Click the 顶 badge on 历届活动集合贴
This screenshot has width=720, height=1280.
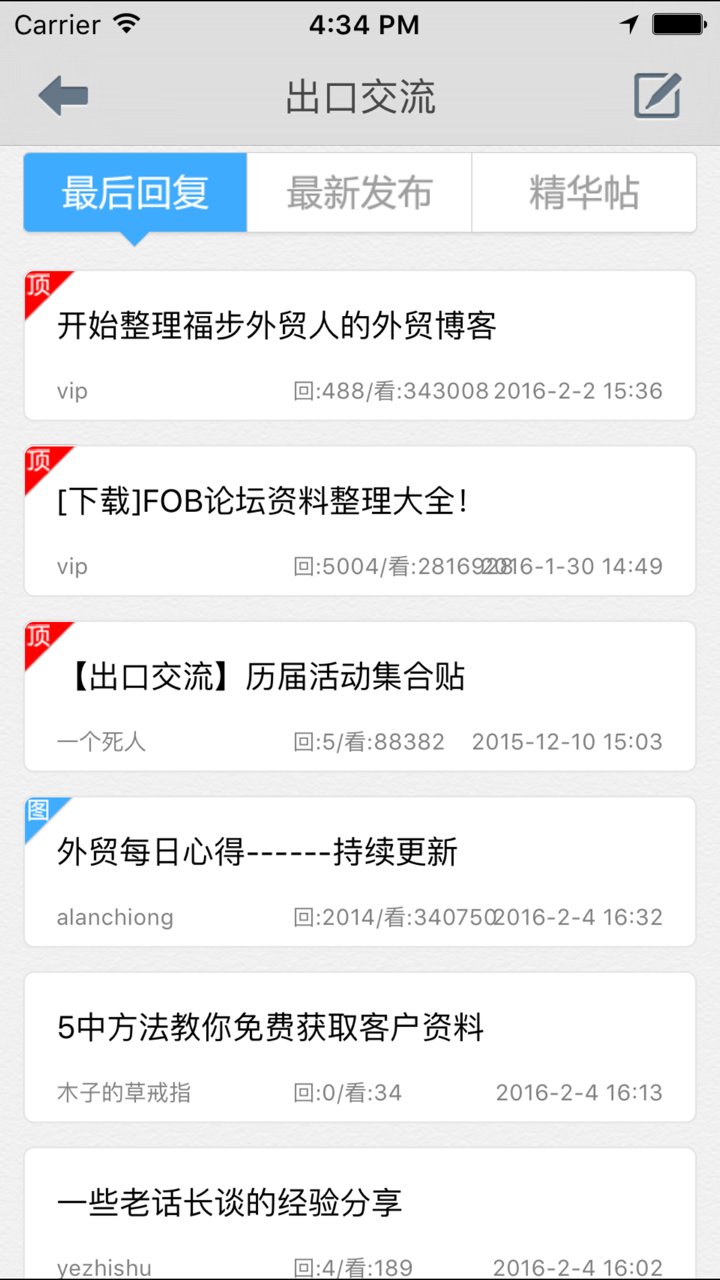coord(38,637)
